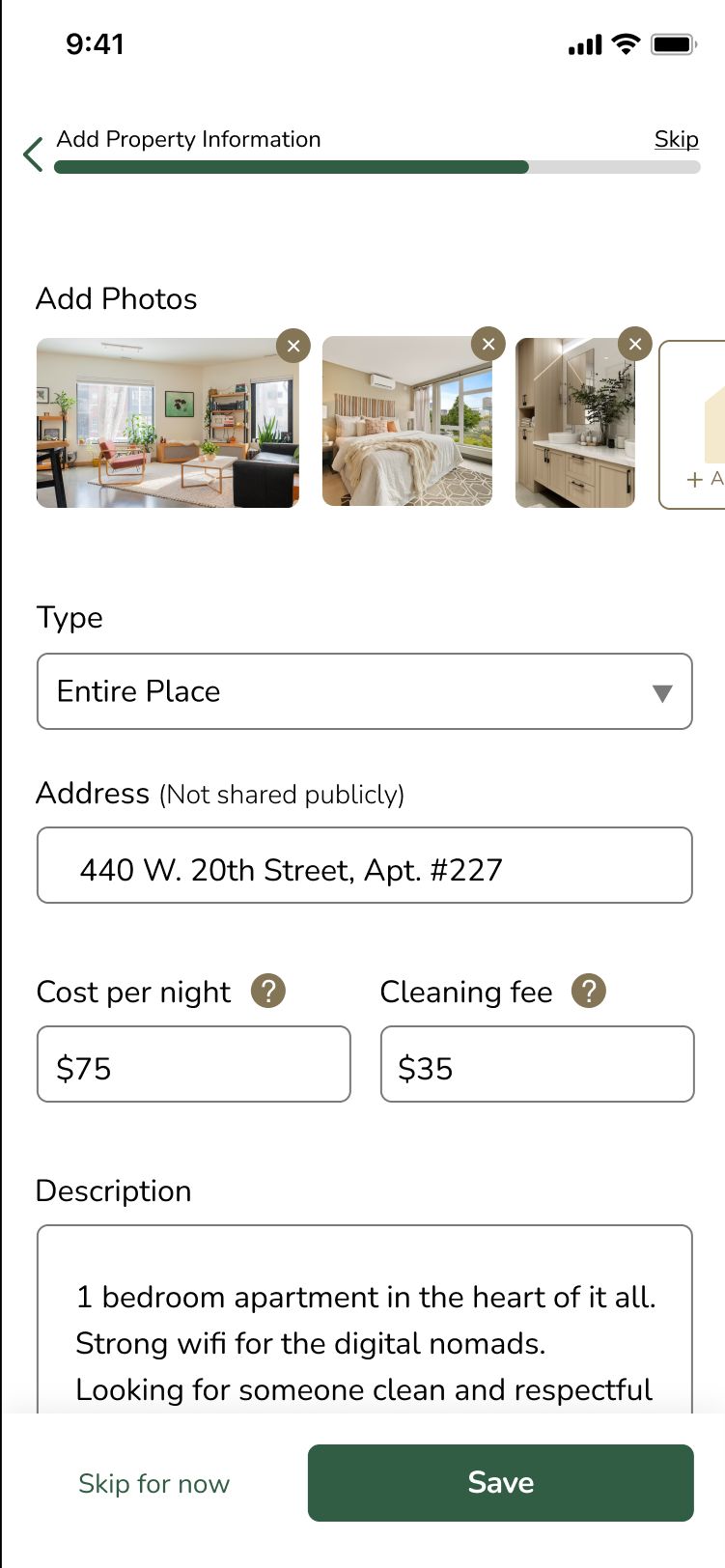Tap the underlined Skip link
The image size is (725, 1568).
[676, 140]
